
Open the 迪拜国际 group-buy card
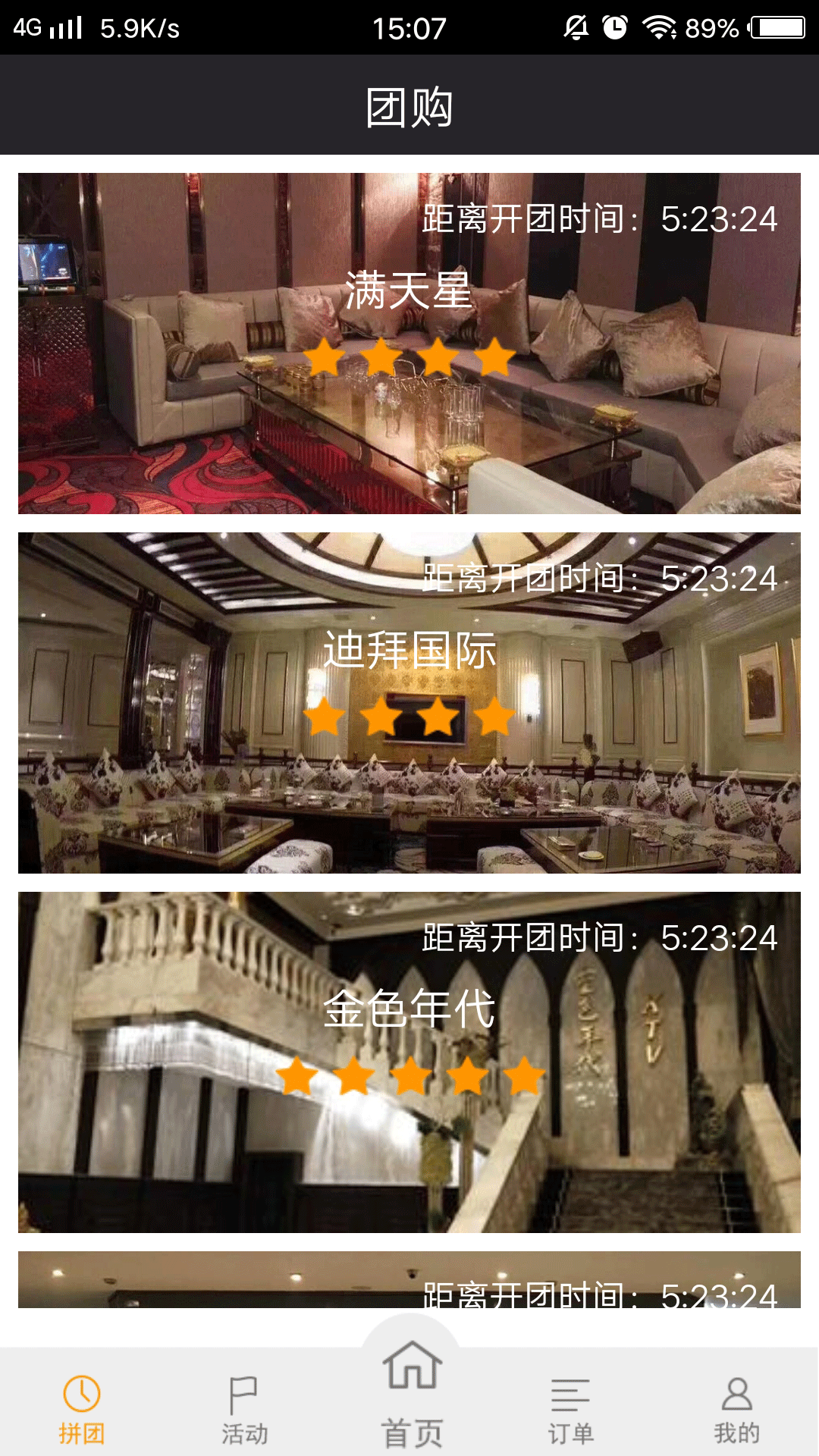[x=409, y=703]
